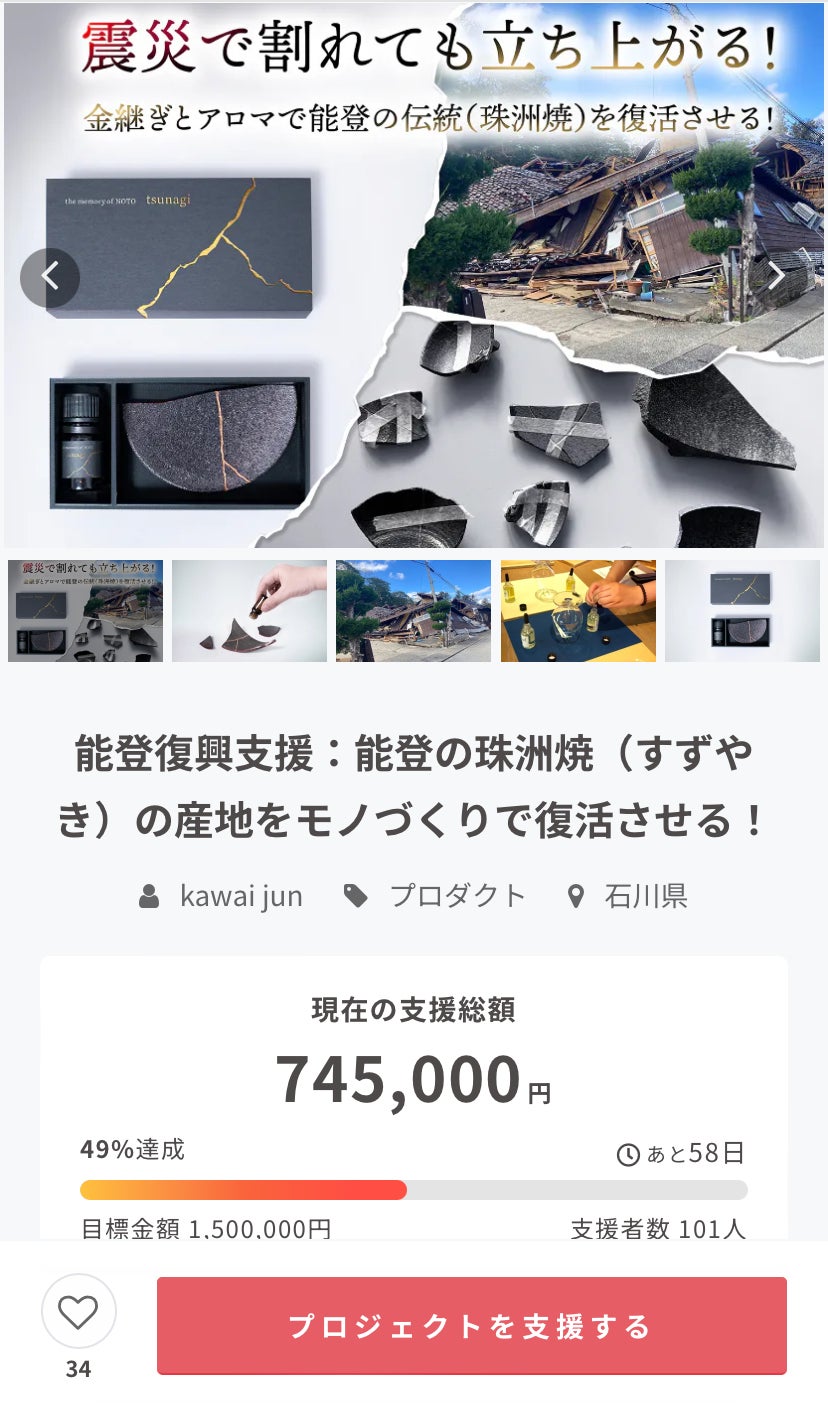
Task: Advance to the next carousel image
Action: (x=777, y=277)
